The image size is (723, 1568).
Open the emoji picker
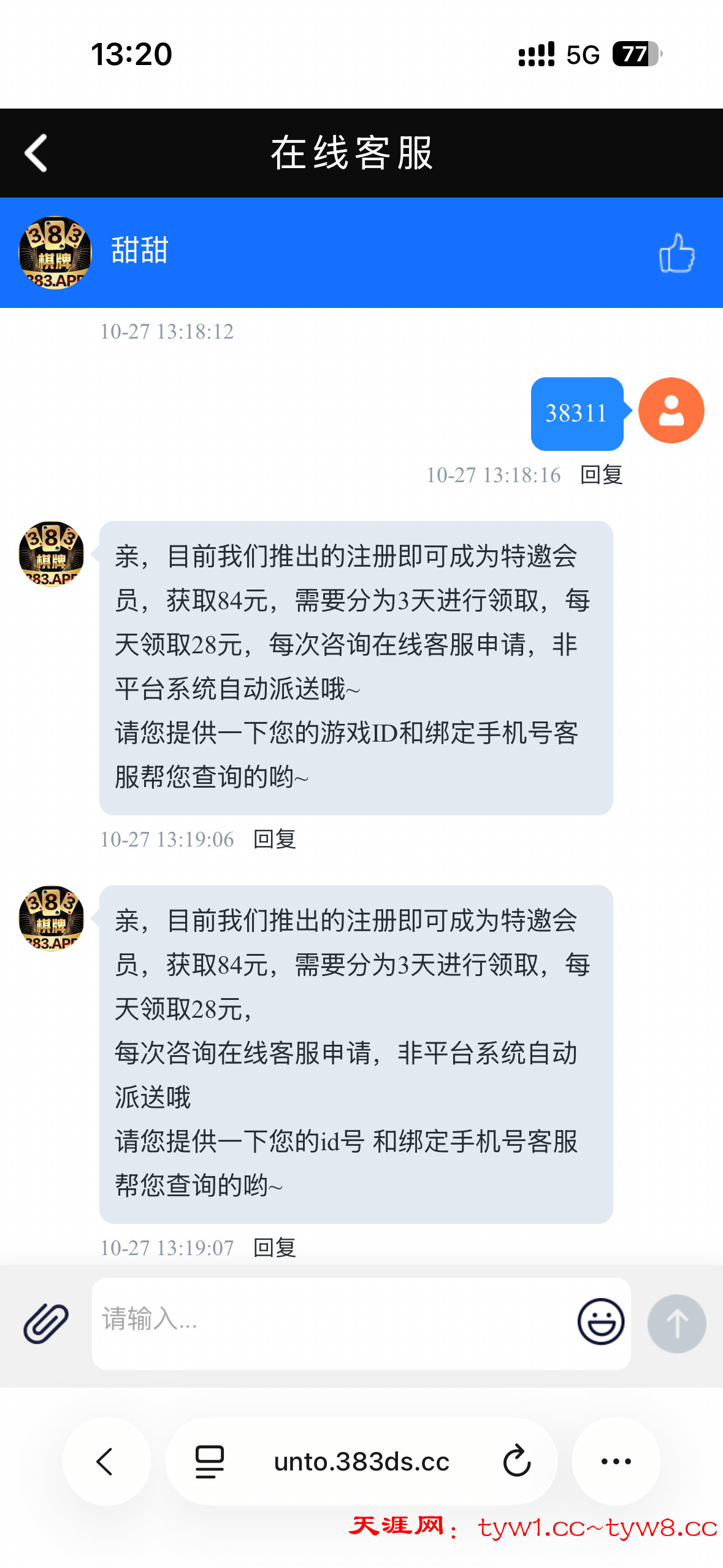[600, 1322]
